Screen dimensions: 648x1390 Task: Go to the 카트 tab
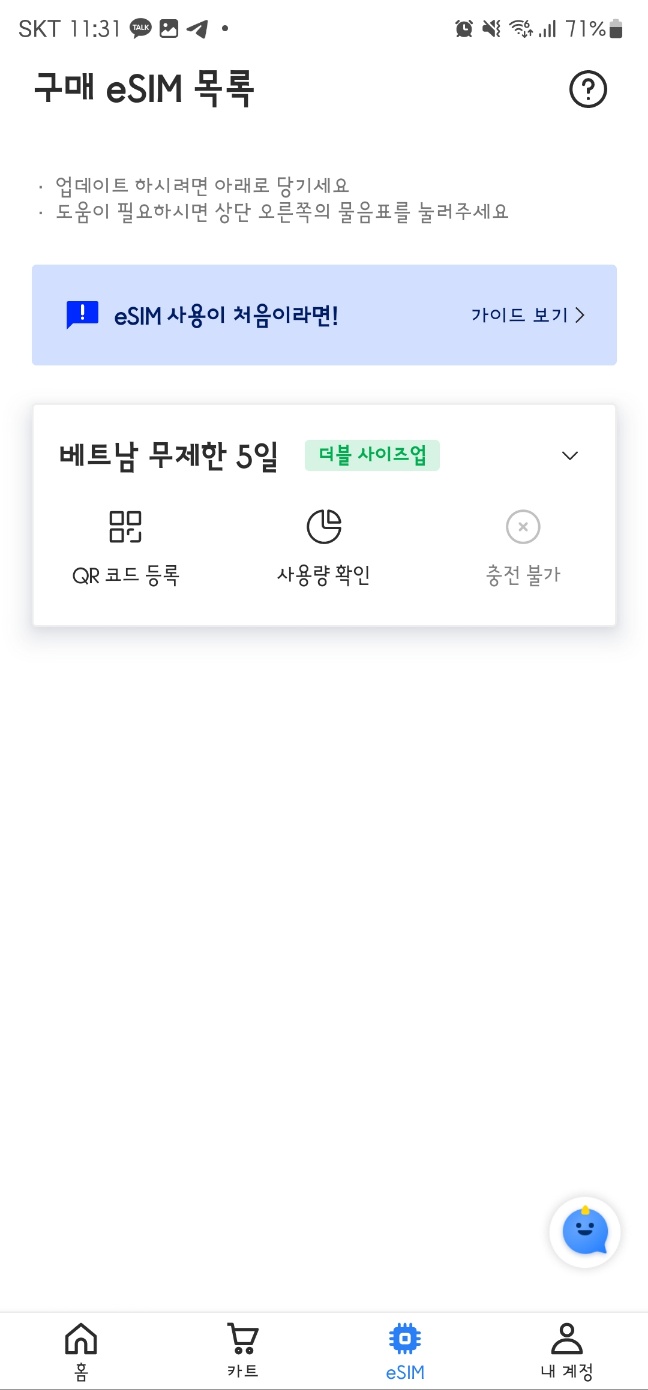tap(243, 1351)
